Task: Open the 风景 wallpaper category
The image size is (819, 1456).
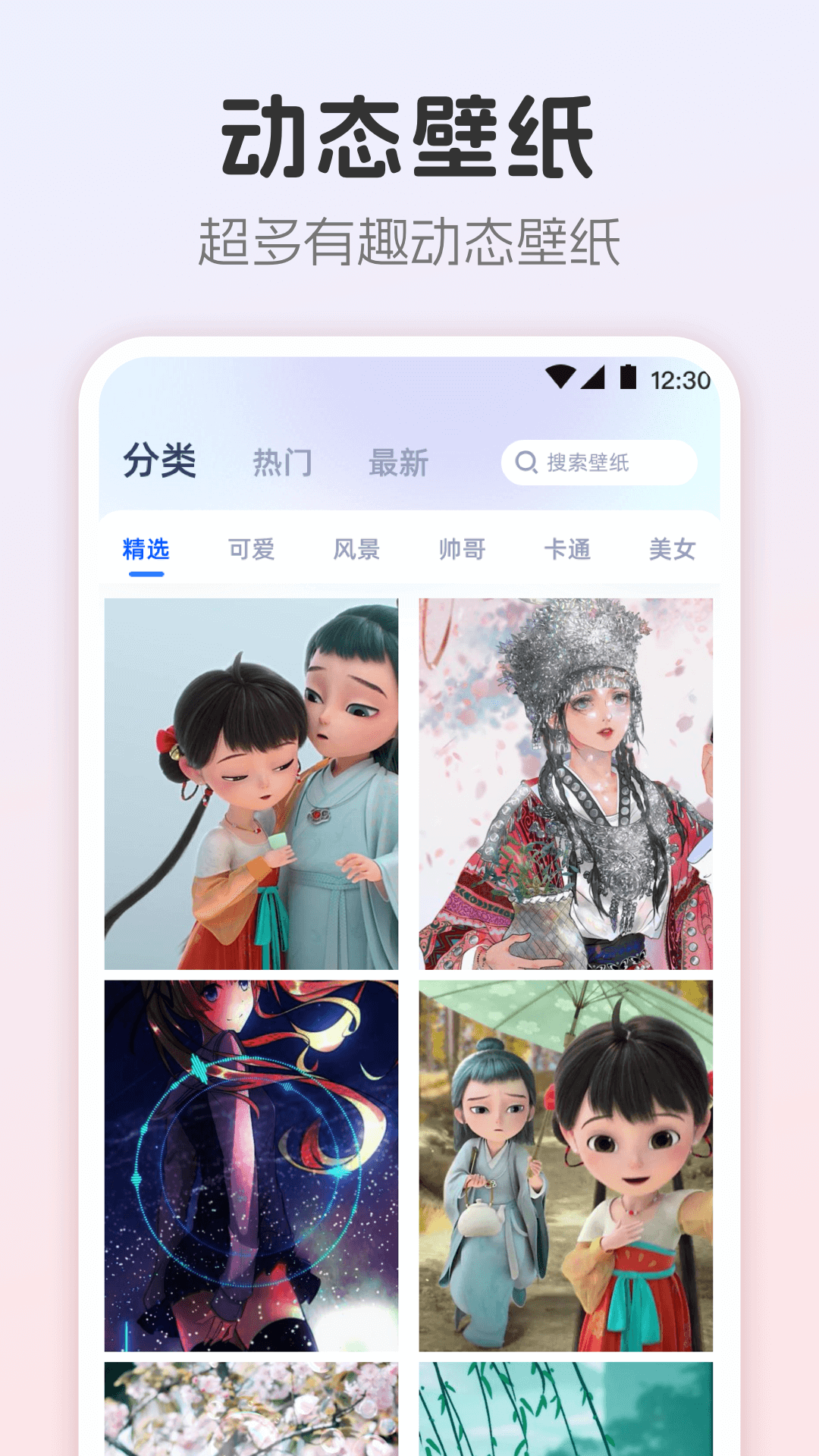Action: [359, 548]
